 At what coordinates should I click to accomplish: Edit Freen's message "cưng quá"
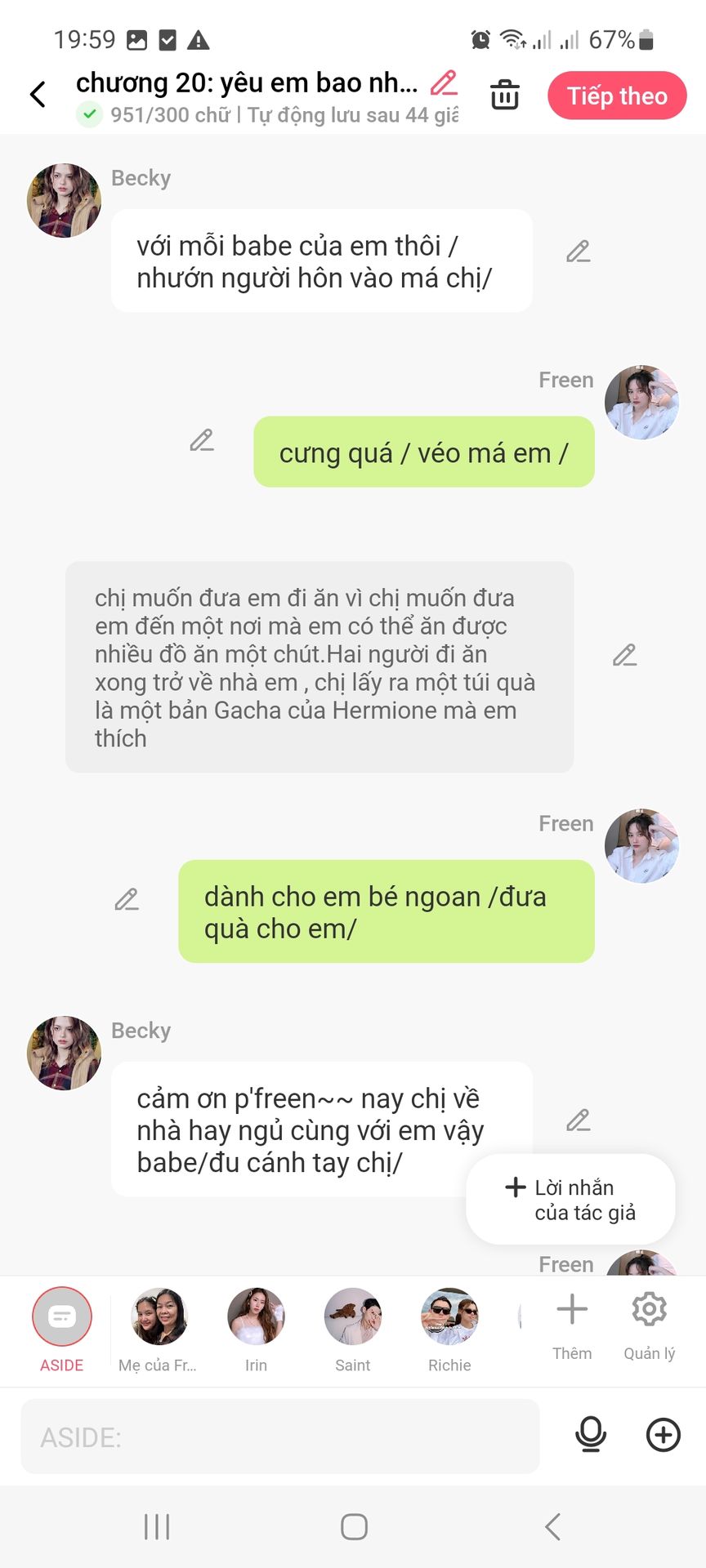(202, 440)
